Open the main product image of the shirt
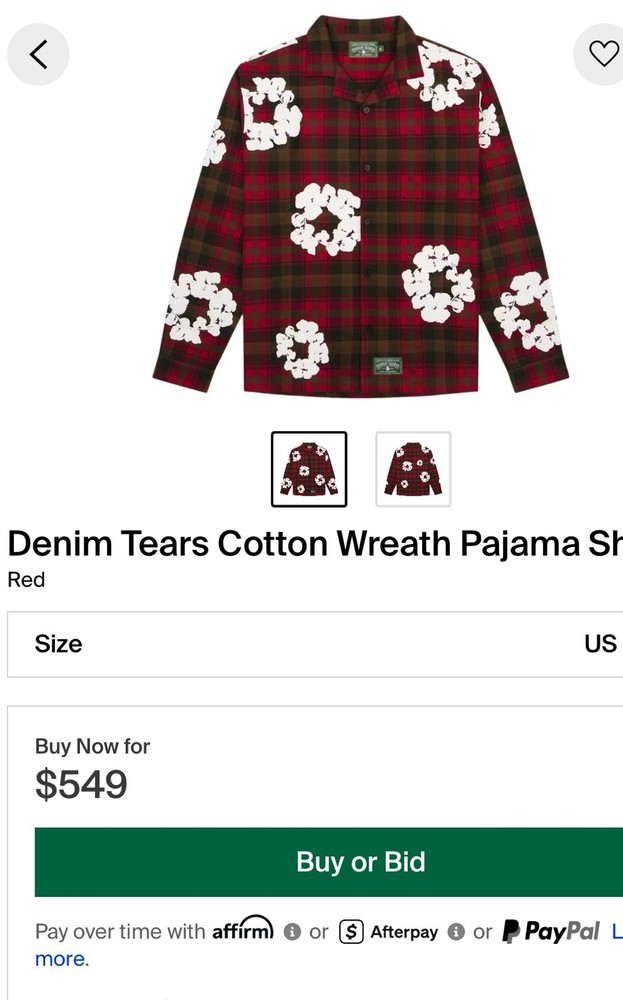The width and height of the screenshot is (623, 1000). (x=360, y=205)
